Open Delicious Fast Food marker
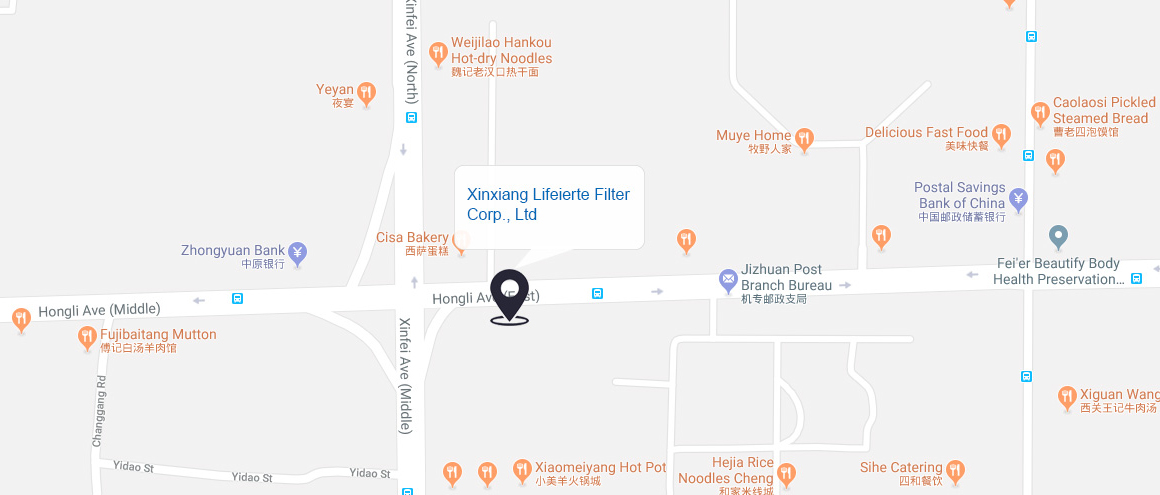Screen dimensions: 1160x495 coord(1001,135)
